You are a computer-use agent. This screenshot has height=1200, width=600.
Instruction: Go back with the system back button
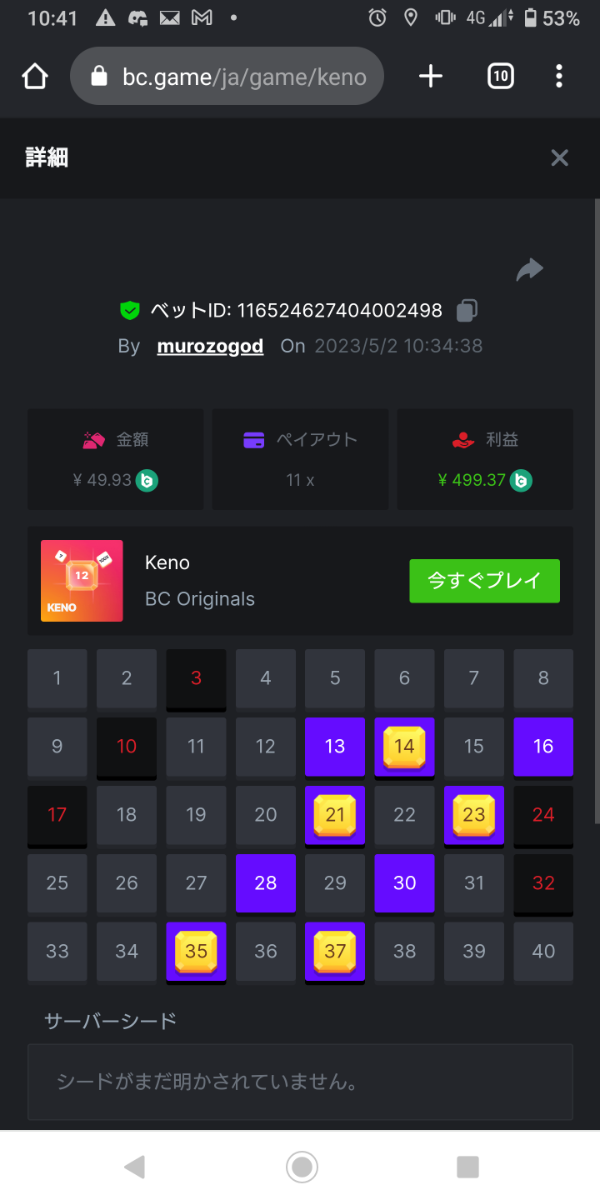tap(134, 1166)
